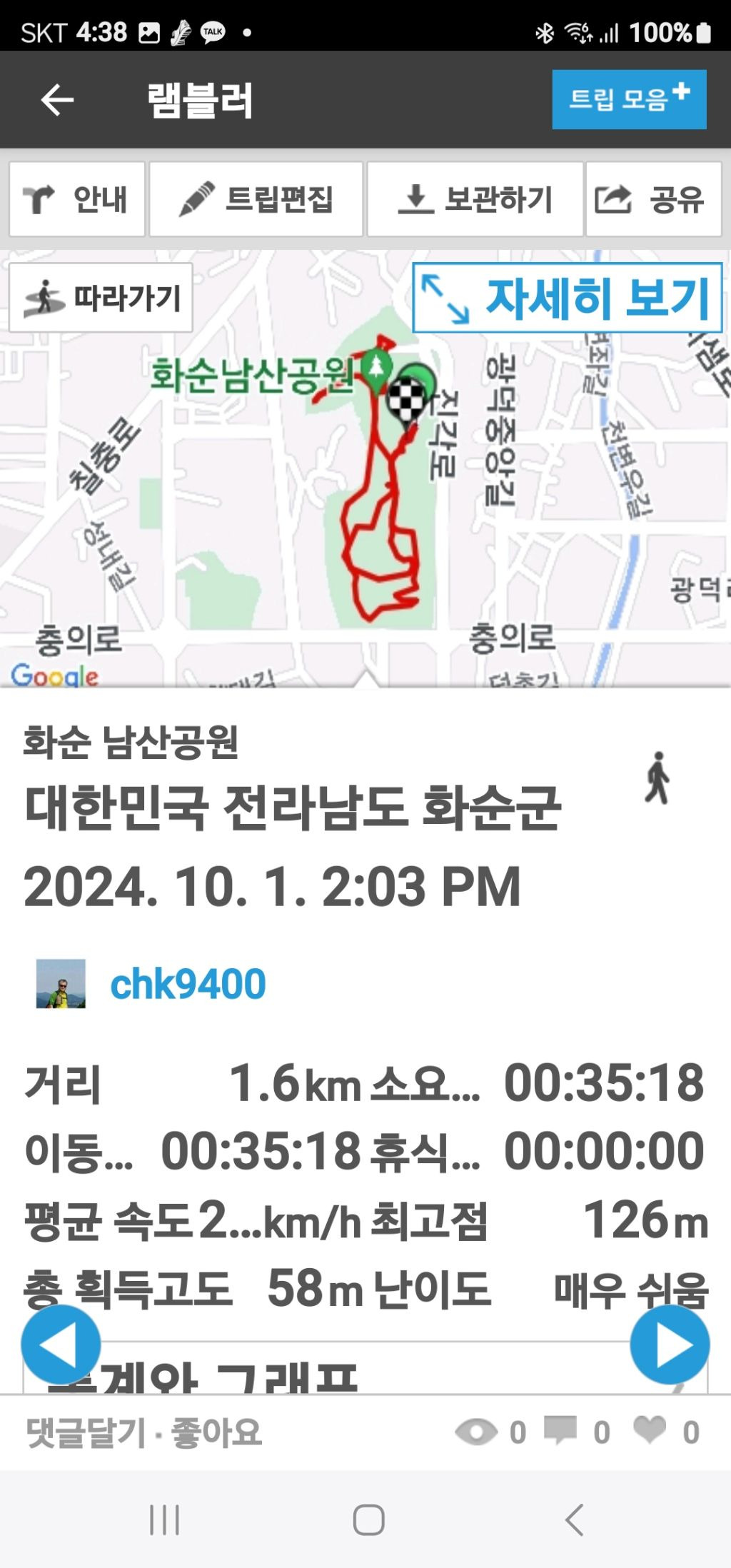Image resolution: width=731 pixels, height=1568 pixels.
Task: Open 트립 모음 trip collection button
Action: (628, 99)
